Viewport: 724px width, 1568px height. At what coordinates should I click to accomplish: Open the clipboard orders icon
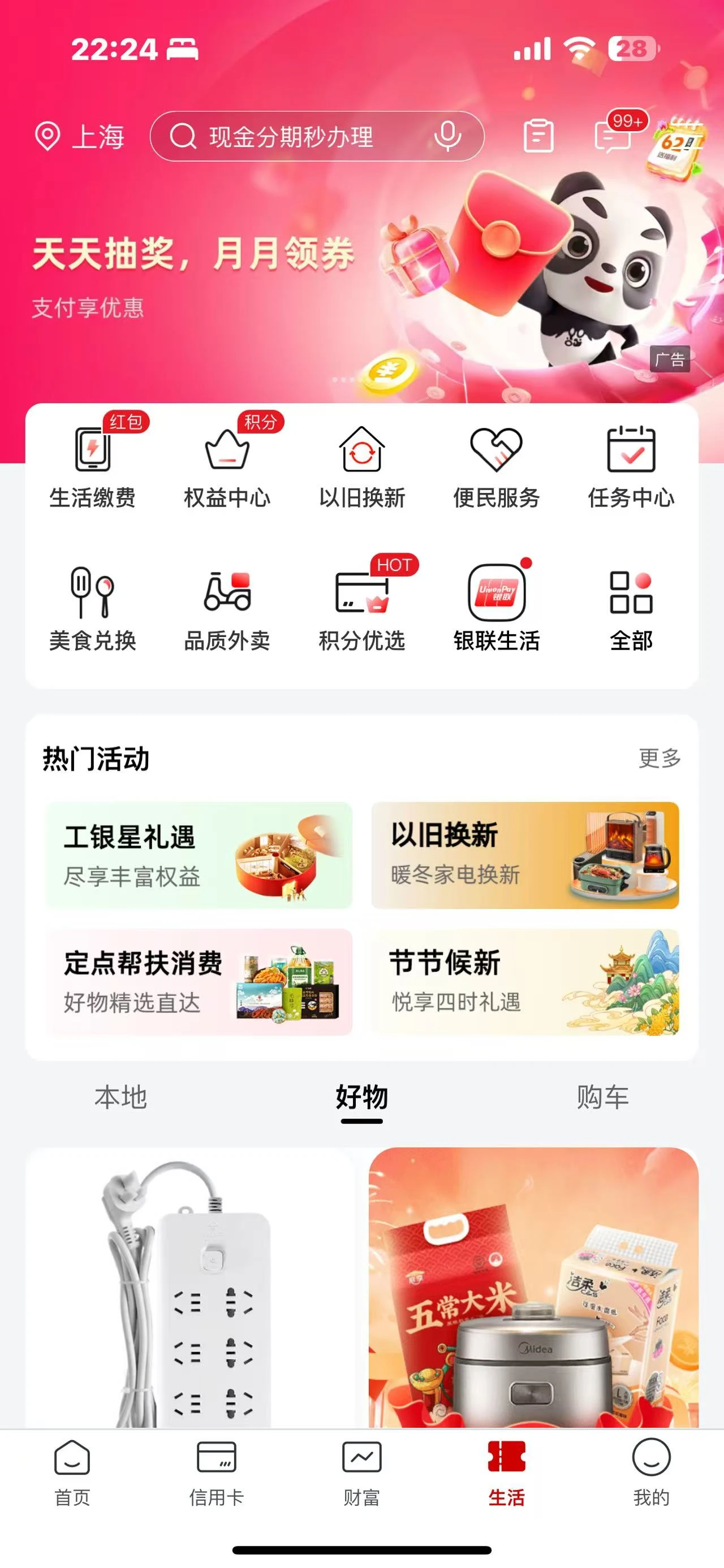point(539,136)
